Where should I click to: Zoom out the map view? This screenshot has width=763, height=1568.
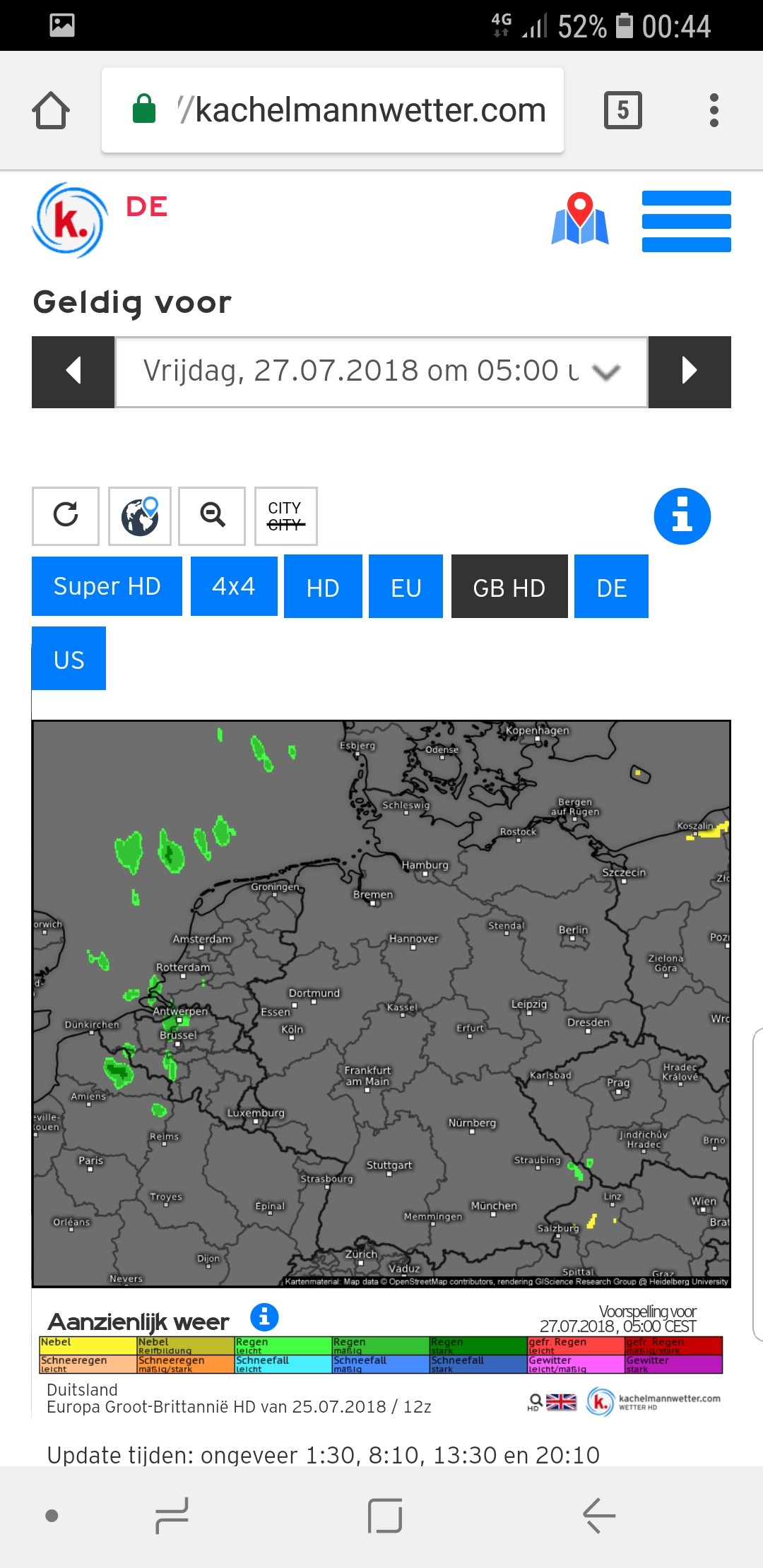212,516
